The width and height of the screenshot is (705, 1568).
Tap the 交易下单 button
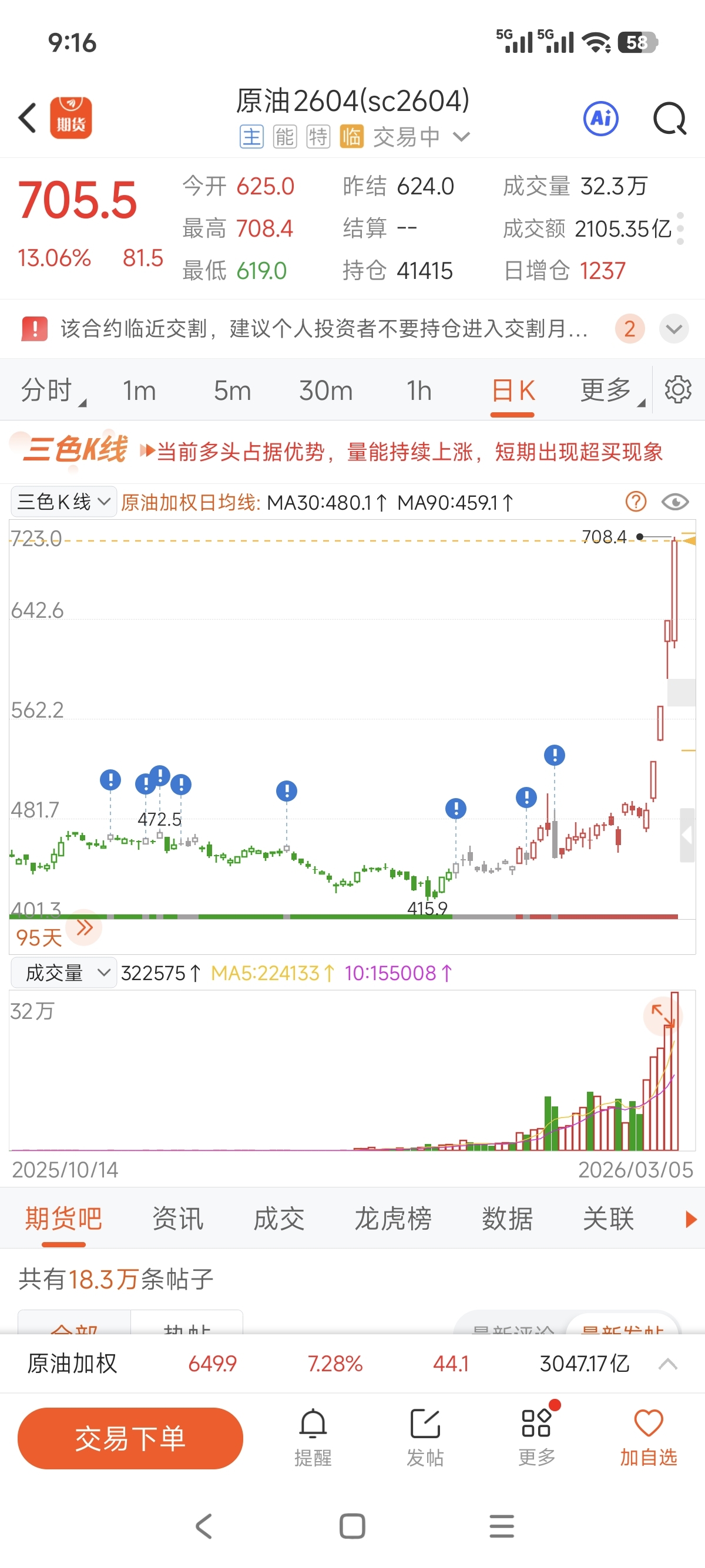tap(130, 1439)
